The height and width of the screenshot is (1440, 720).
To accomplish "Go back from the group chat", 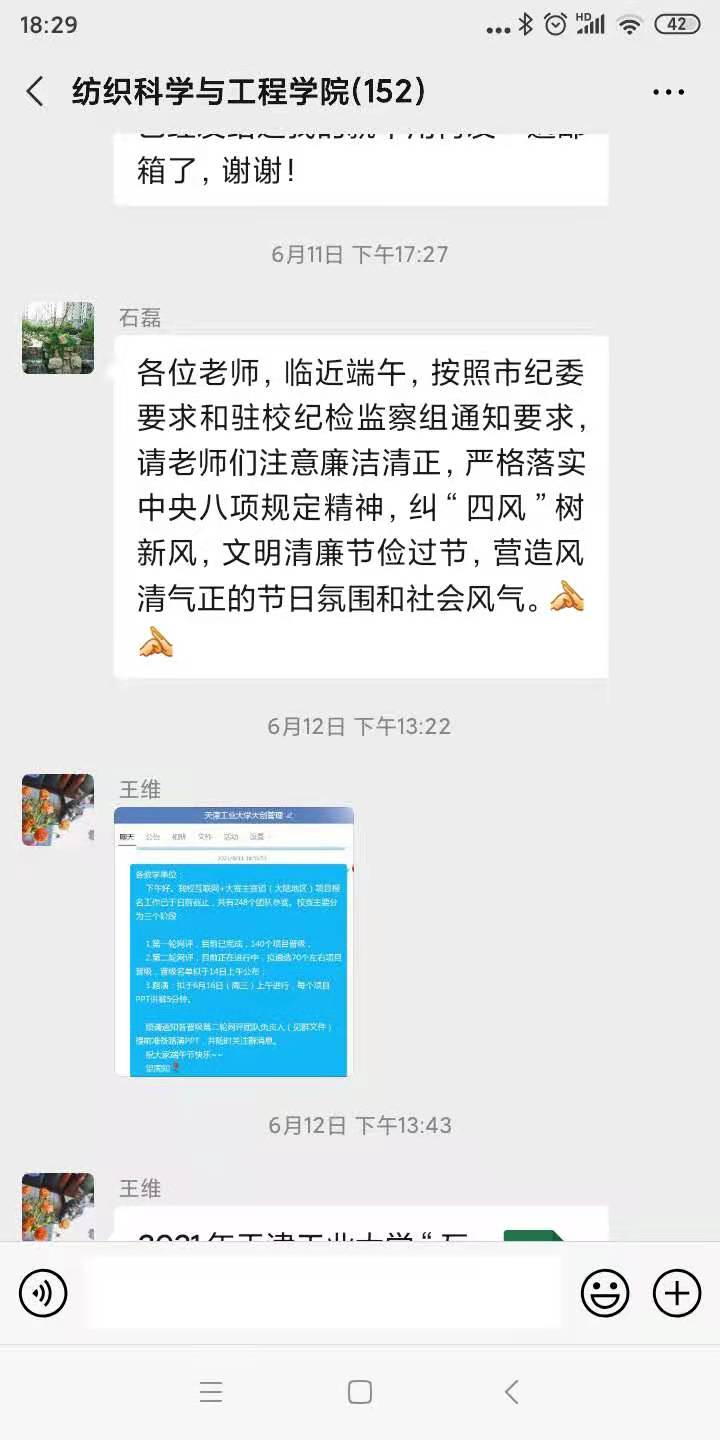I will pyautogui.click(x=36, y=92).
